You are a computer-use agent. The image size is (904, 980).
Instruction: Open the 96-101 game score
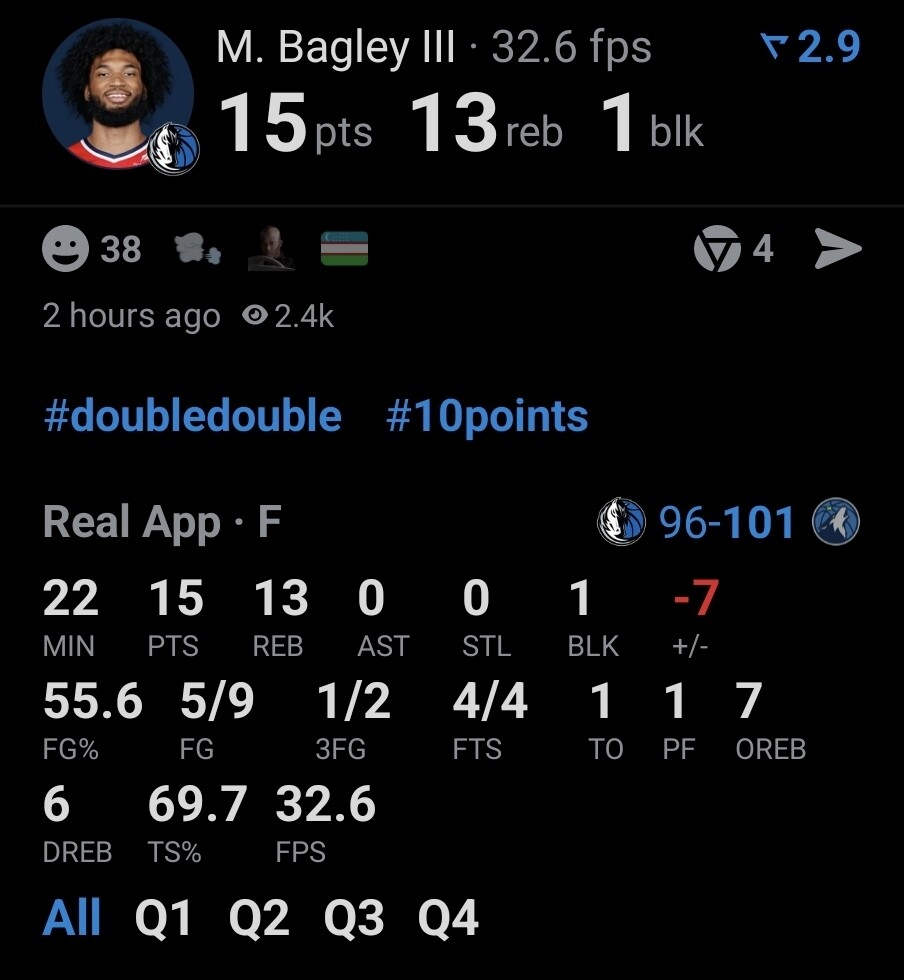(727, 522)
